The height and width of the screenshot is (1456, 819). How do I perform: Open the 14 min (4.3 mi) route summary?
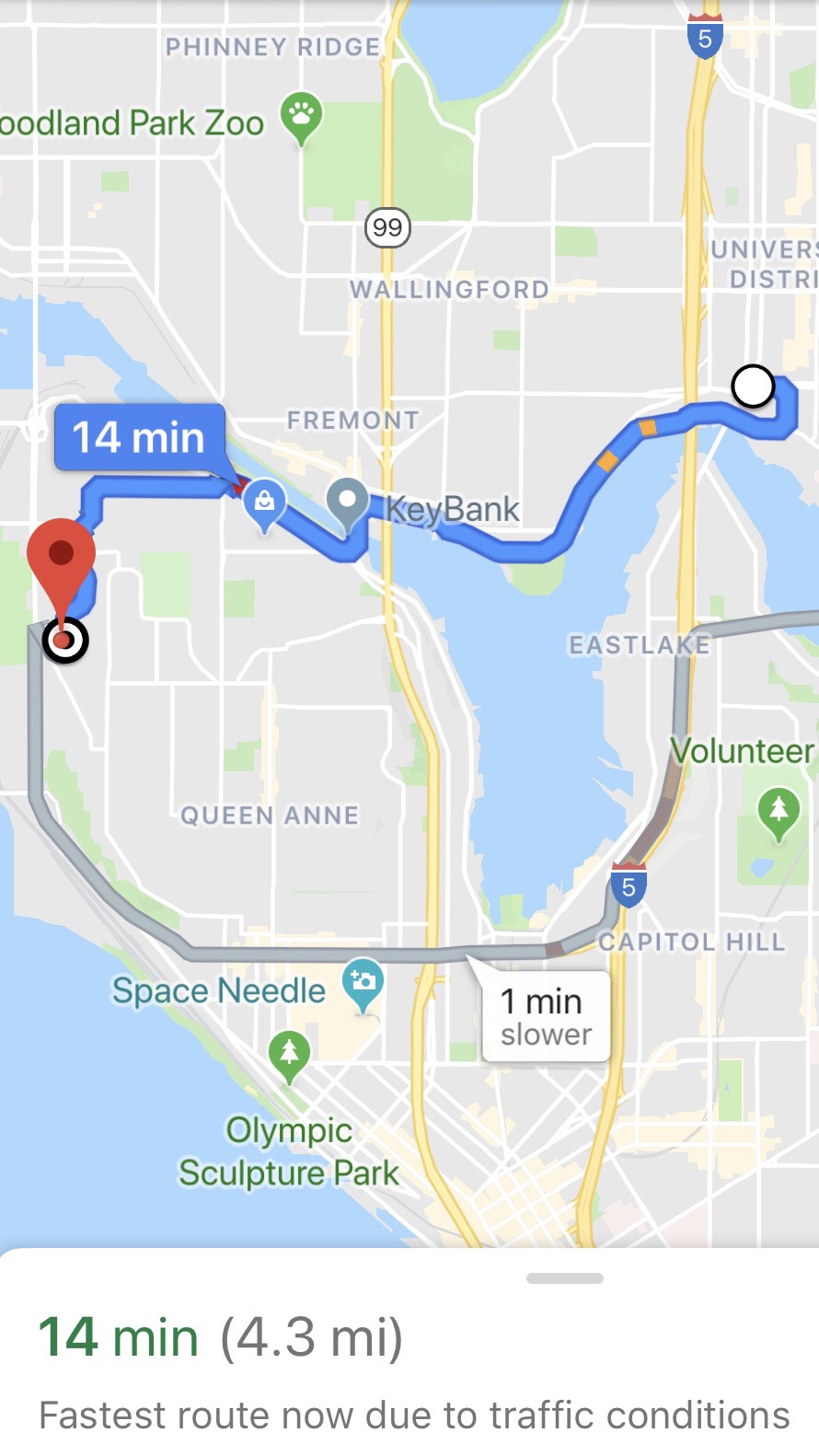221,1337
